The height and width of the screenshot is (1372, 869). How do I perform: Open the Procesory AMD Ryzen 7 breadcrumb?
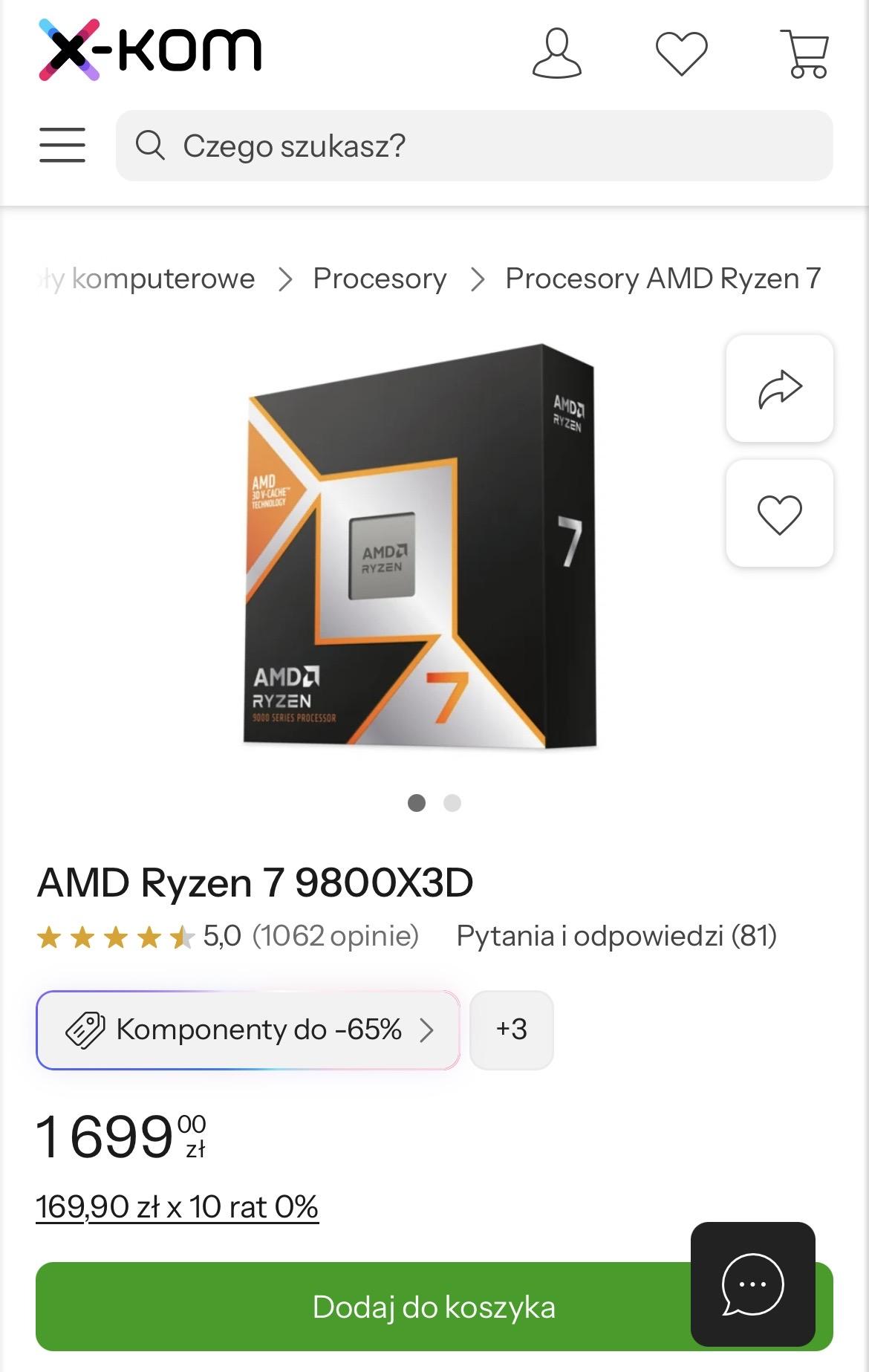(x=663, y=279)
